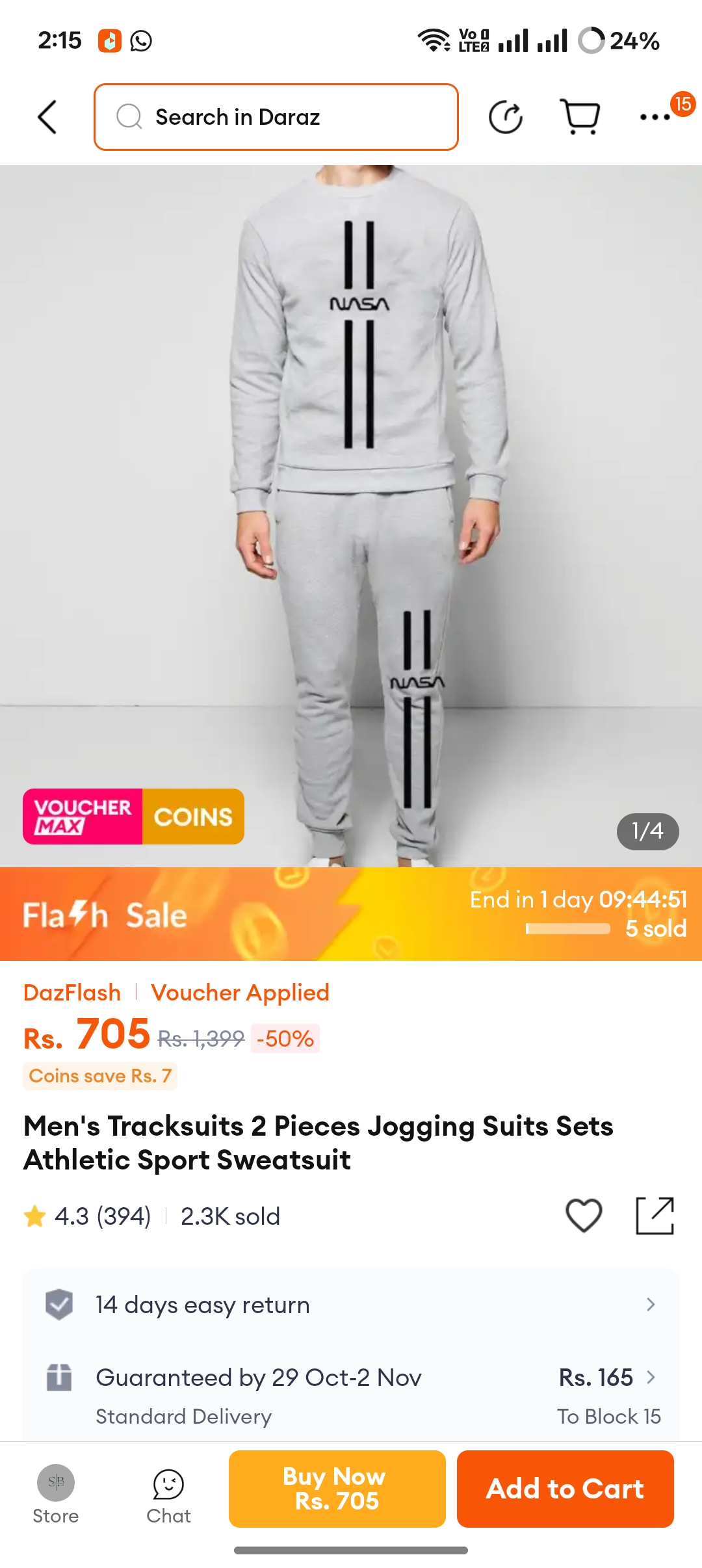Go back using the top arrow
702x1568 pixels.
click(47, 117)
